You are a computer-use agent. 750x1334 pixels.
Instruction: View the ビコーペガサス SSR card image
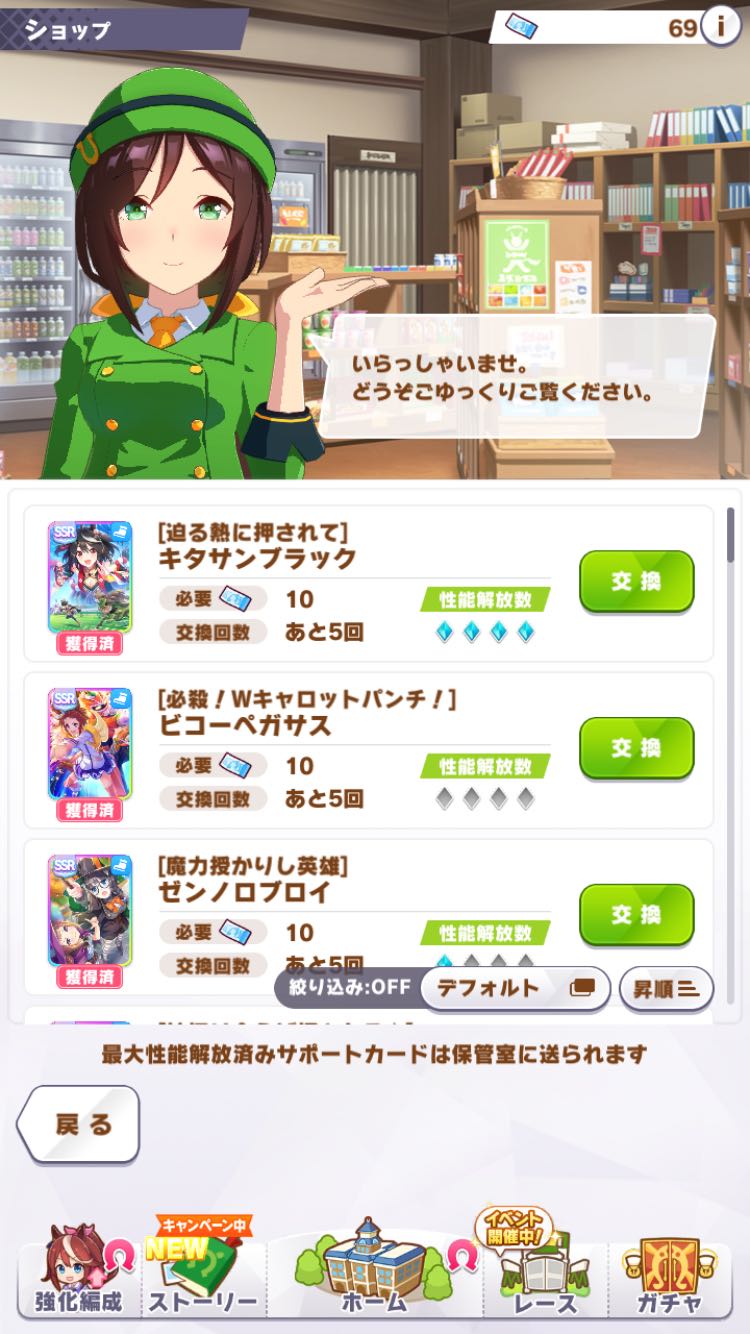coord(90,744)
